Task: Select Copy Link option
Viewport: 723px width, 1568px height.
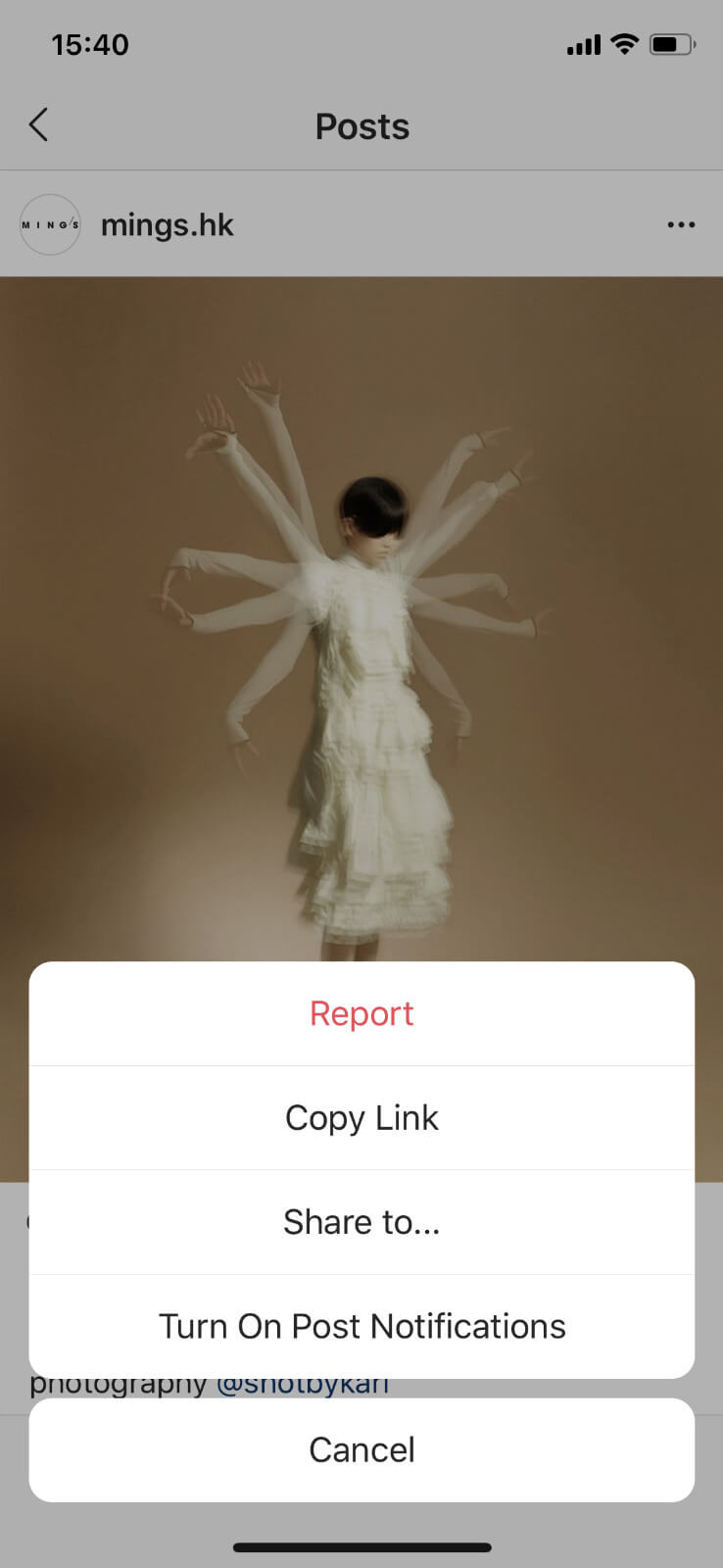Action: [x=361, y=1117]
